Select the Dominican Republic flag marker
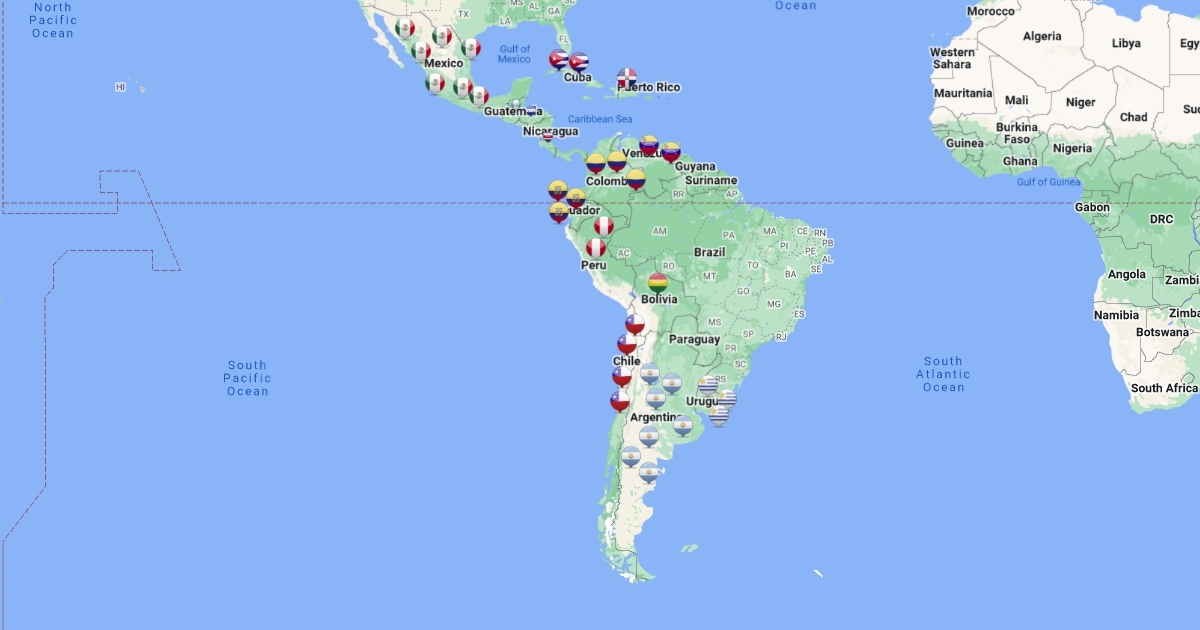Viewport: 1200px width, 630px height. pyautogui.click(x=626, y=78)
